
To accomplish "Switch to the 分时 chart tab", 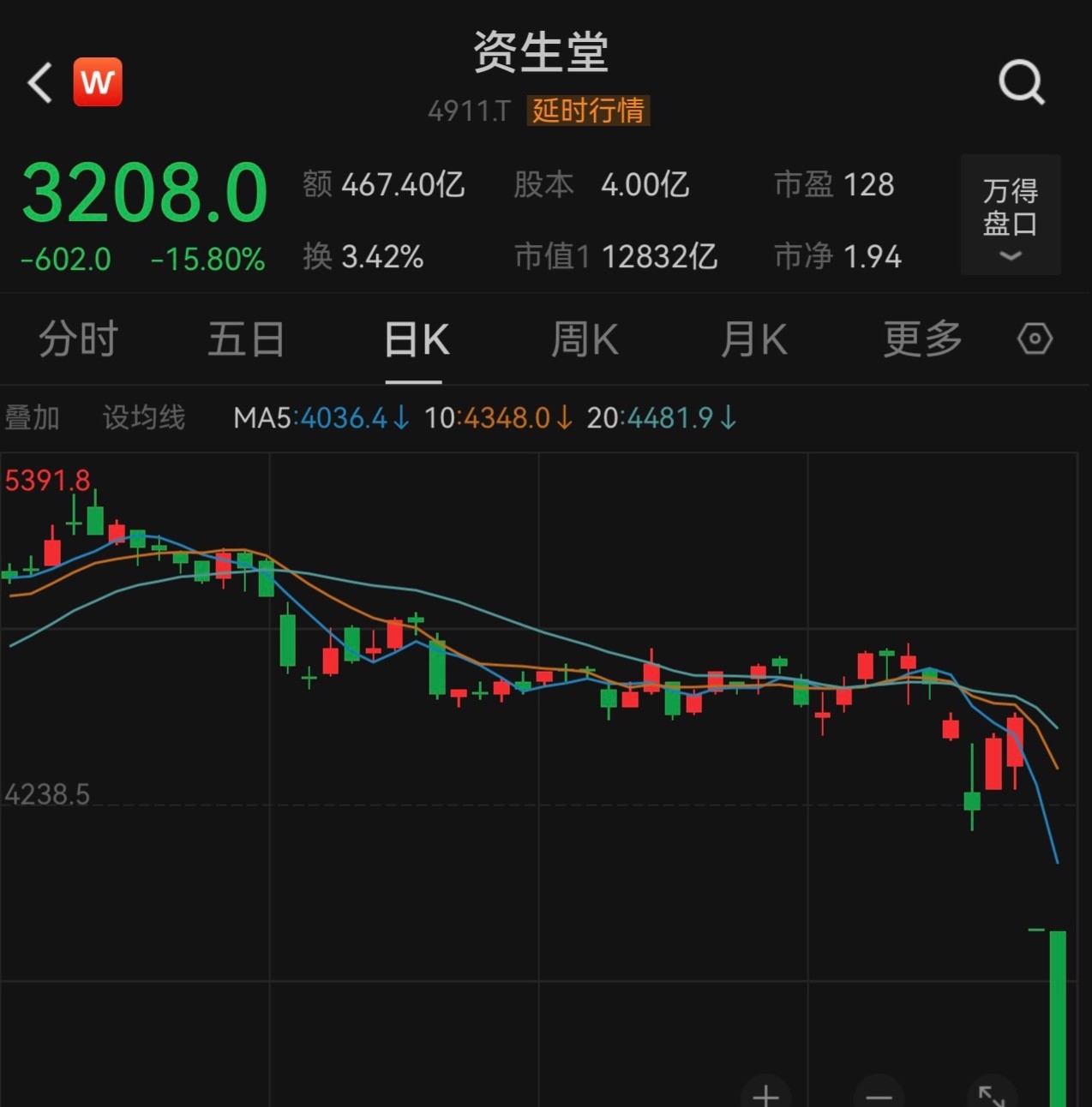I will coord(78,339).
